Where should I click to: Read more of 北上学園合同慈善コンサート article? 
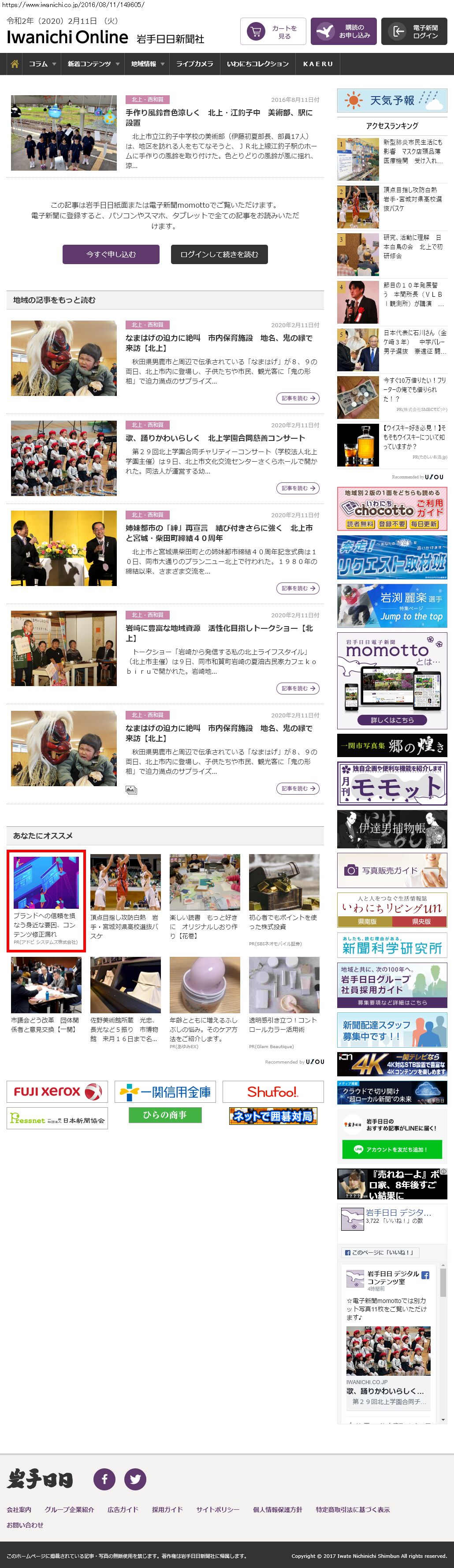[x=298, y=488]
